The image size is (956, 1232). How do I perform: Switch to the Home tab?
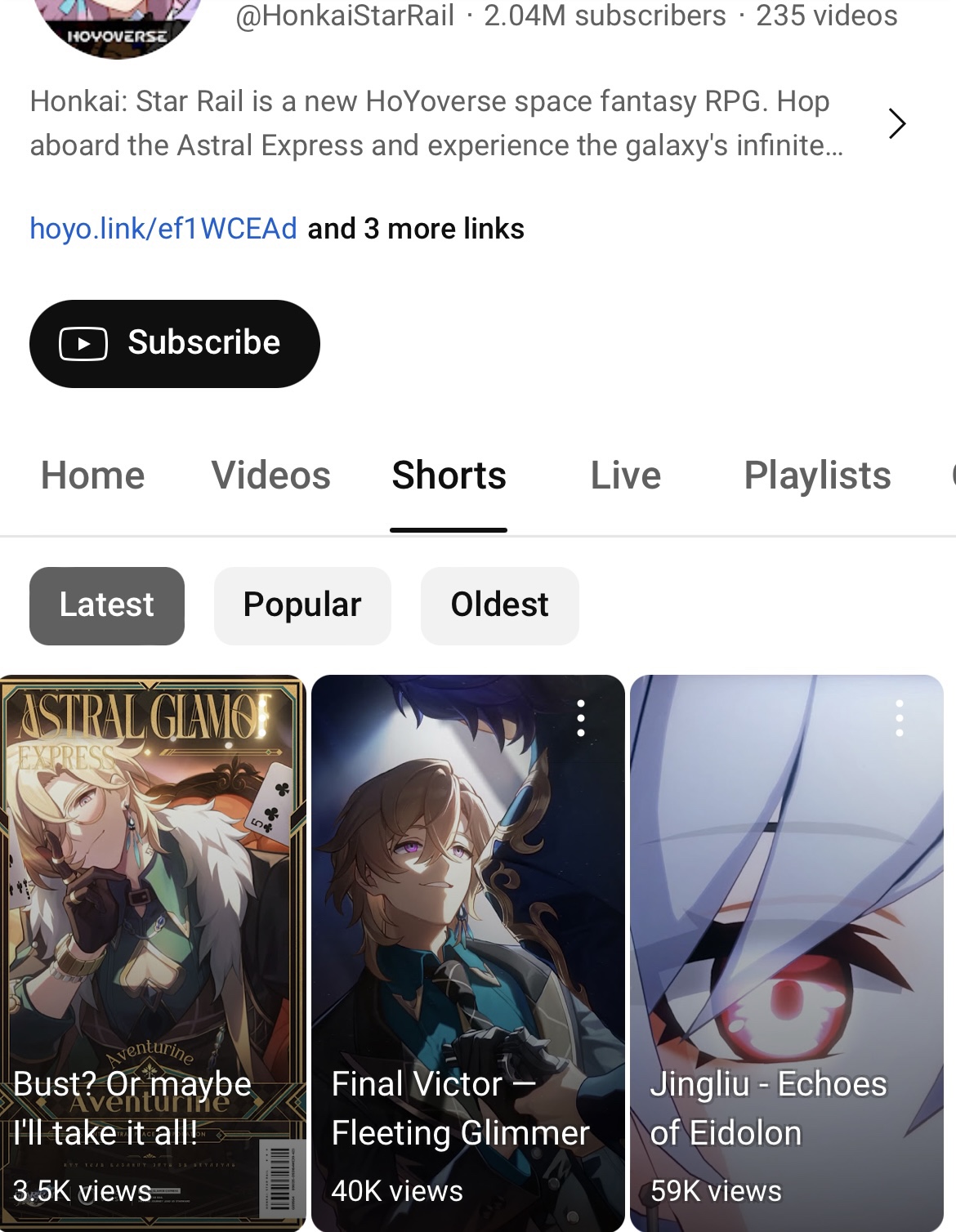click(x=92, y=475)
